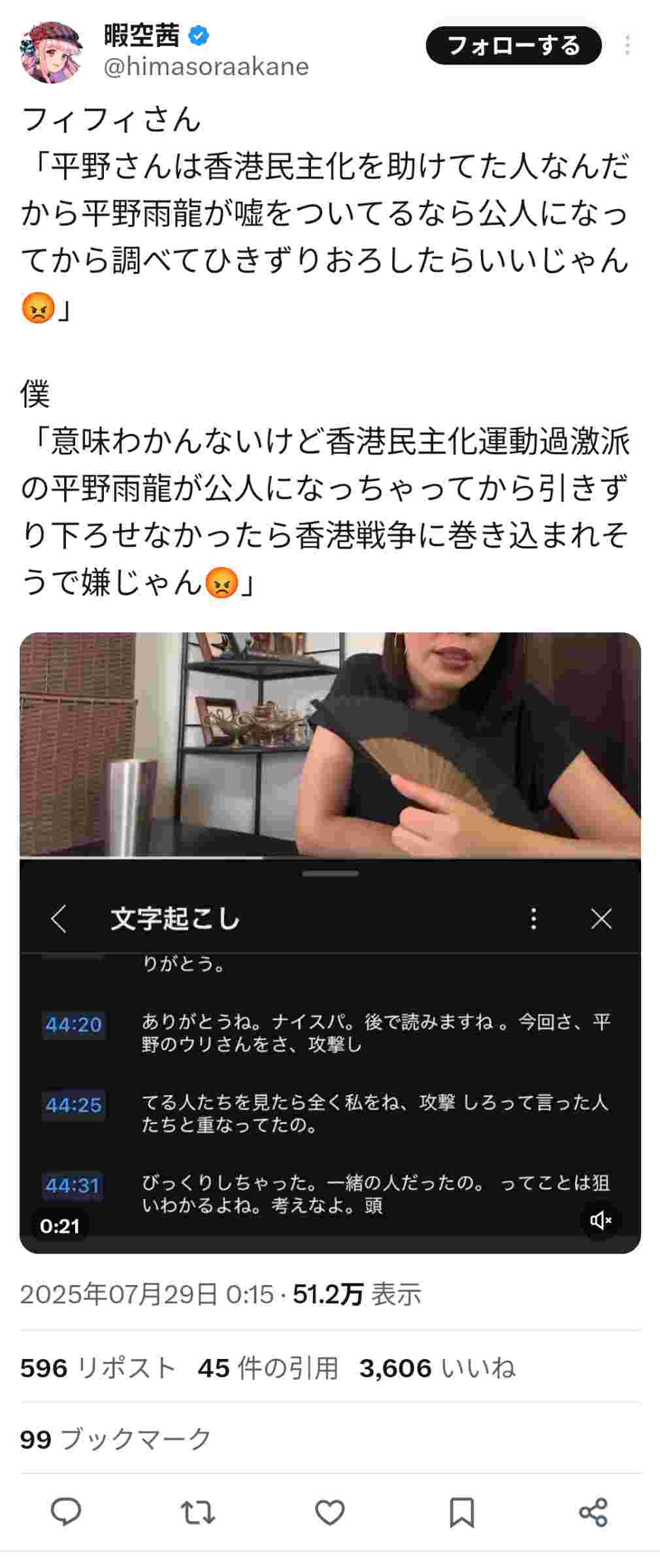Bookmark this post
The height and width of the screenshot is (1568, 660).
(x=461, y=1512)
